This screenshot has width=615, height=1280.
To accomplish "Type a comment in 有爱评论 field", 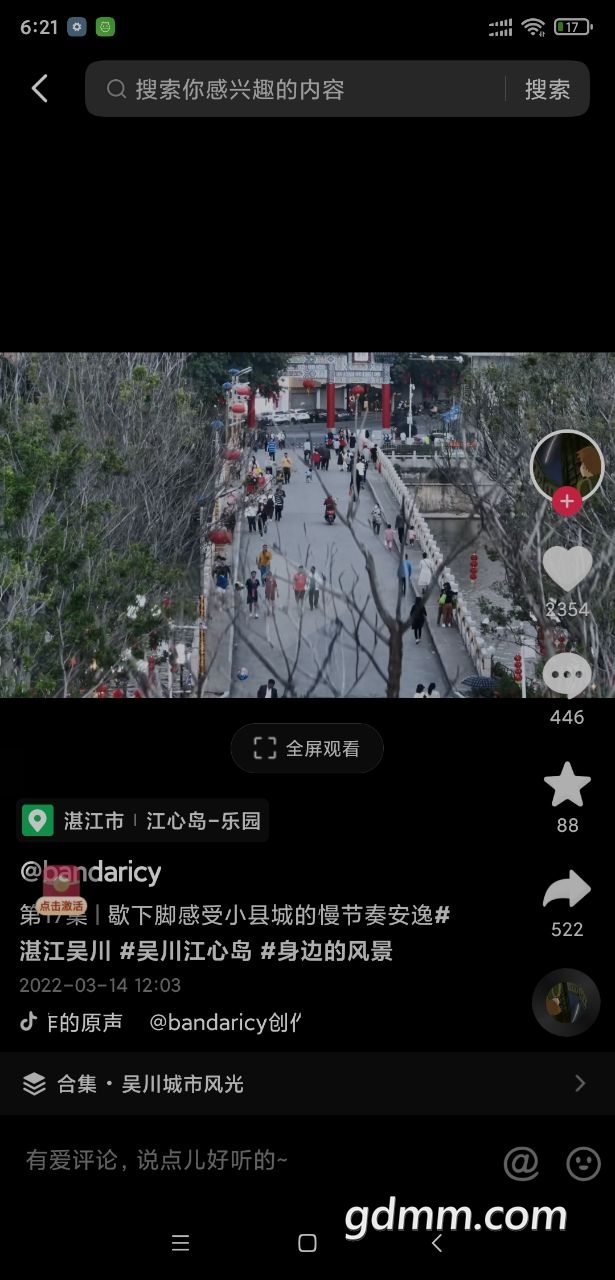I will [157, 1160].
